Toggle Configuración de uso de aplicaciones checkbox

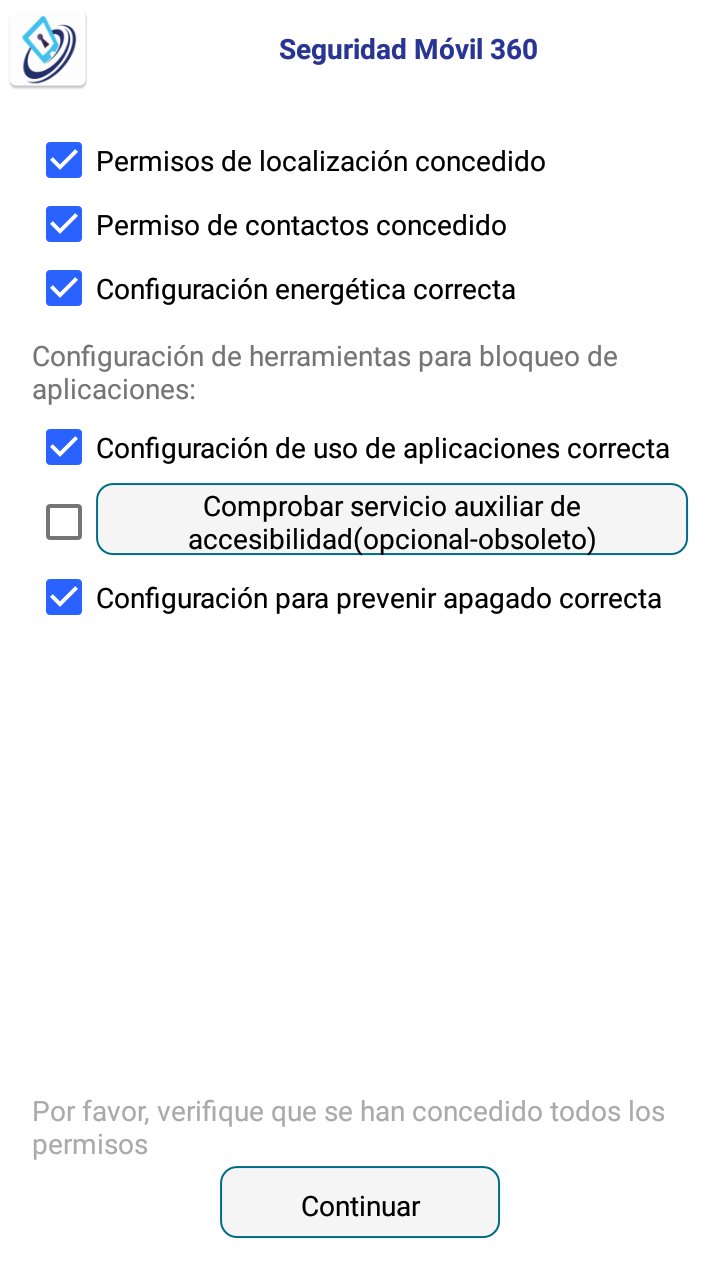click(64, 447)
